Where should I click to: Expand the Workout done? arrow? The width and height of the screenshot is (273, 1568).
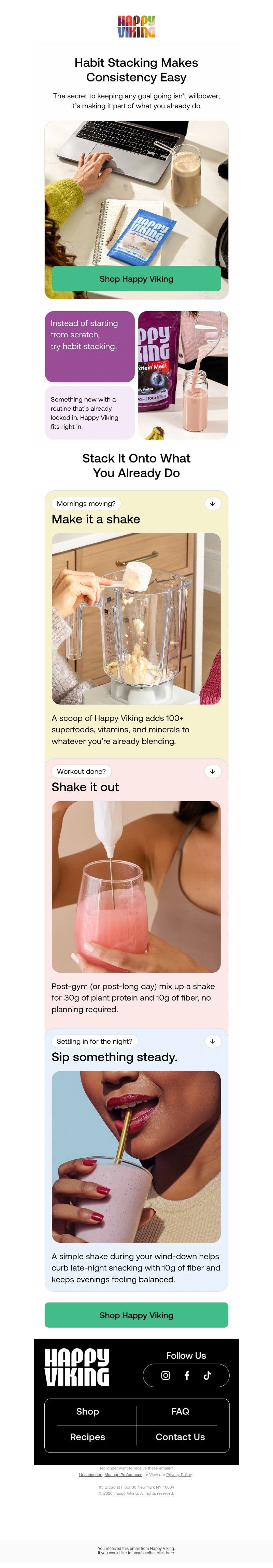click(x=212, y=771)
